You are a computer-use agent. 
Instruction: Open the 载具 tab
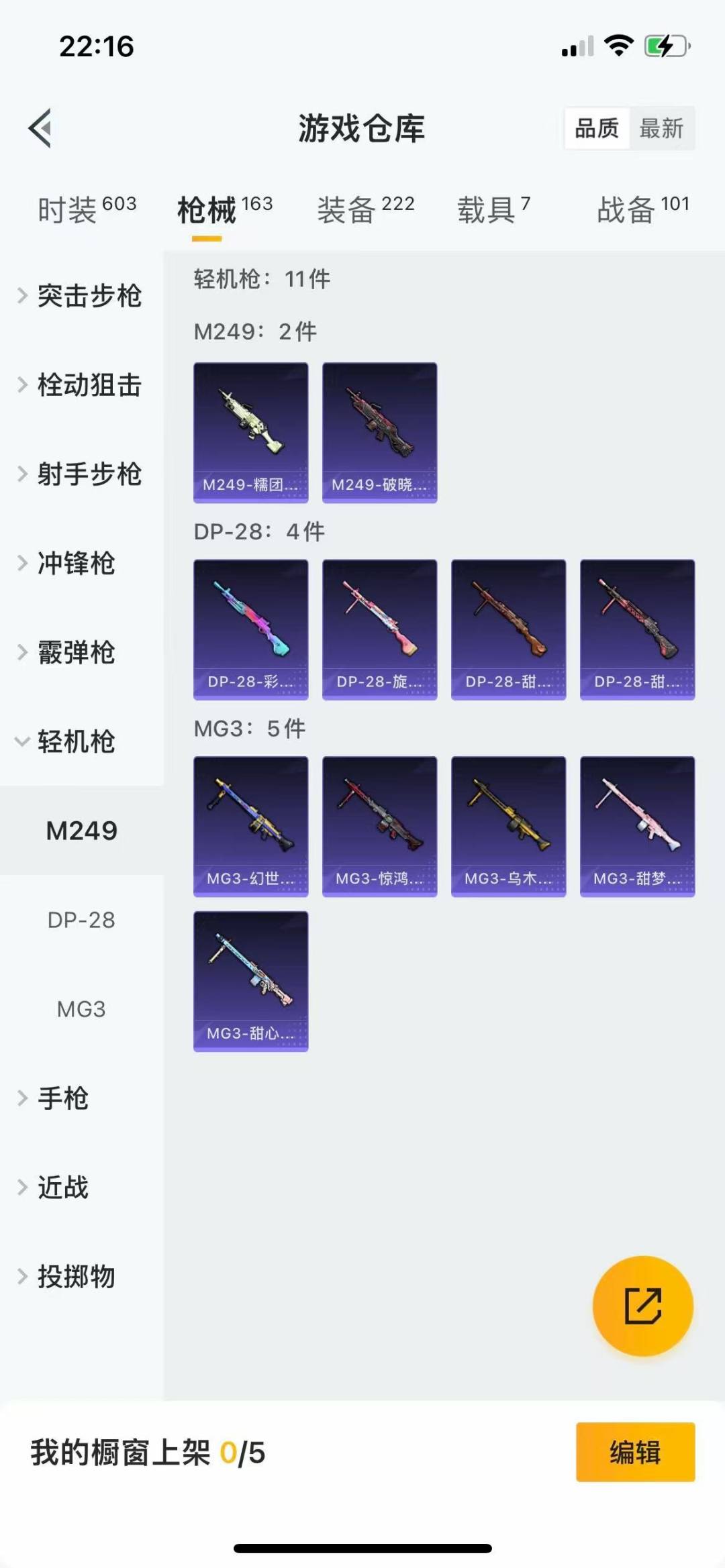[493, 209]
